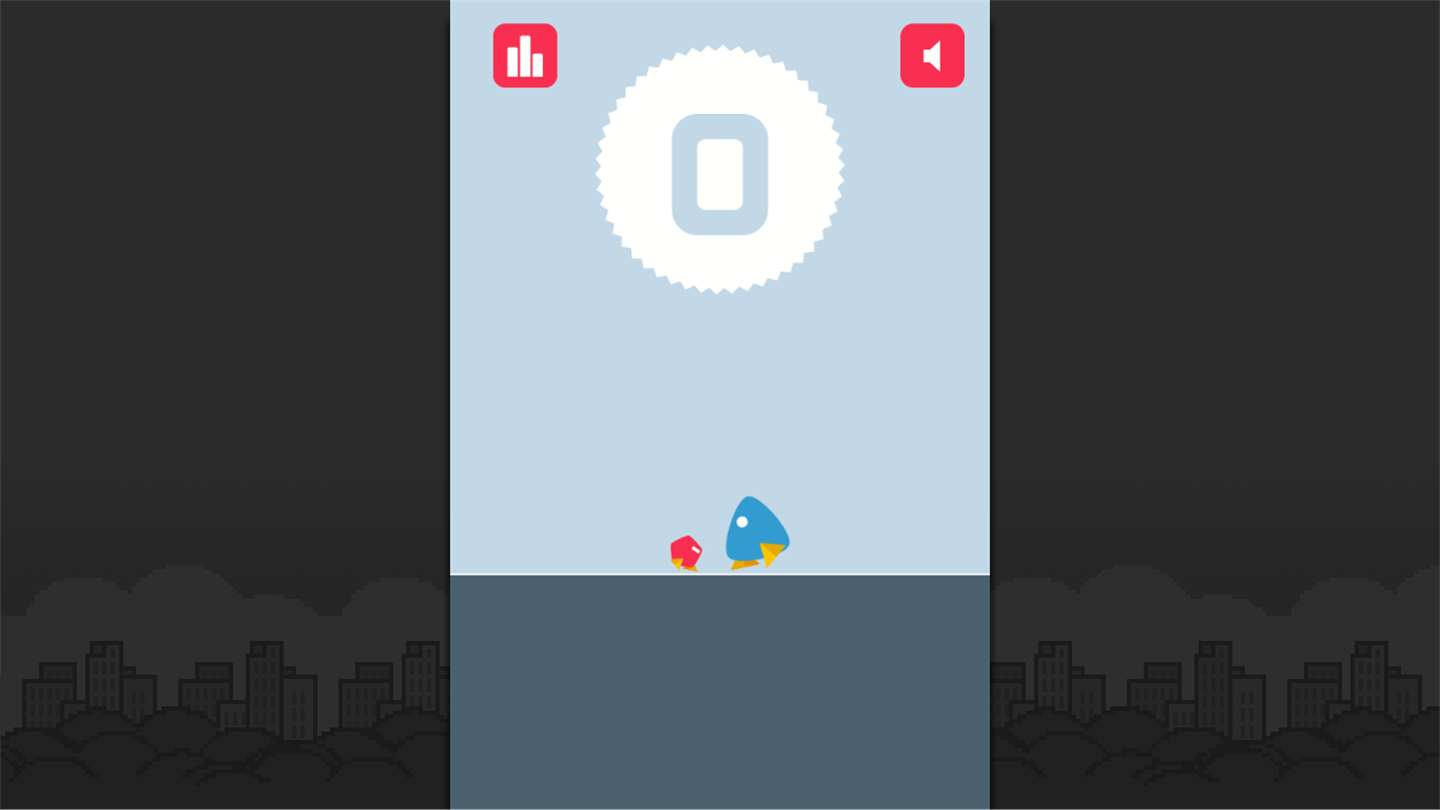Open the leaderboard stats icon

pos(525,56)
